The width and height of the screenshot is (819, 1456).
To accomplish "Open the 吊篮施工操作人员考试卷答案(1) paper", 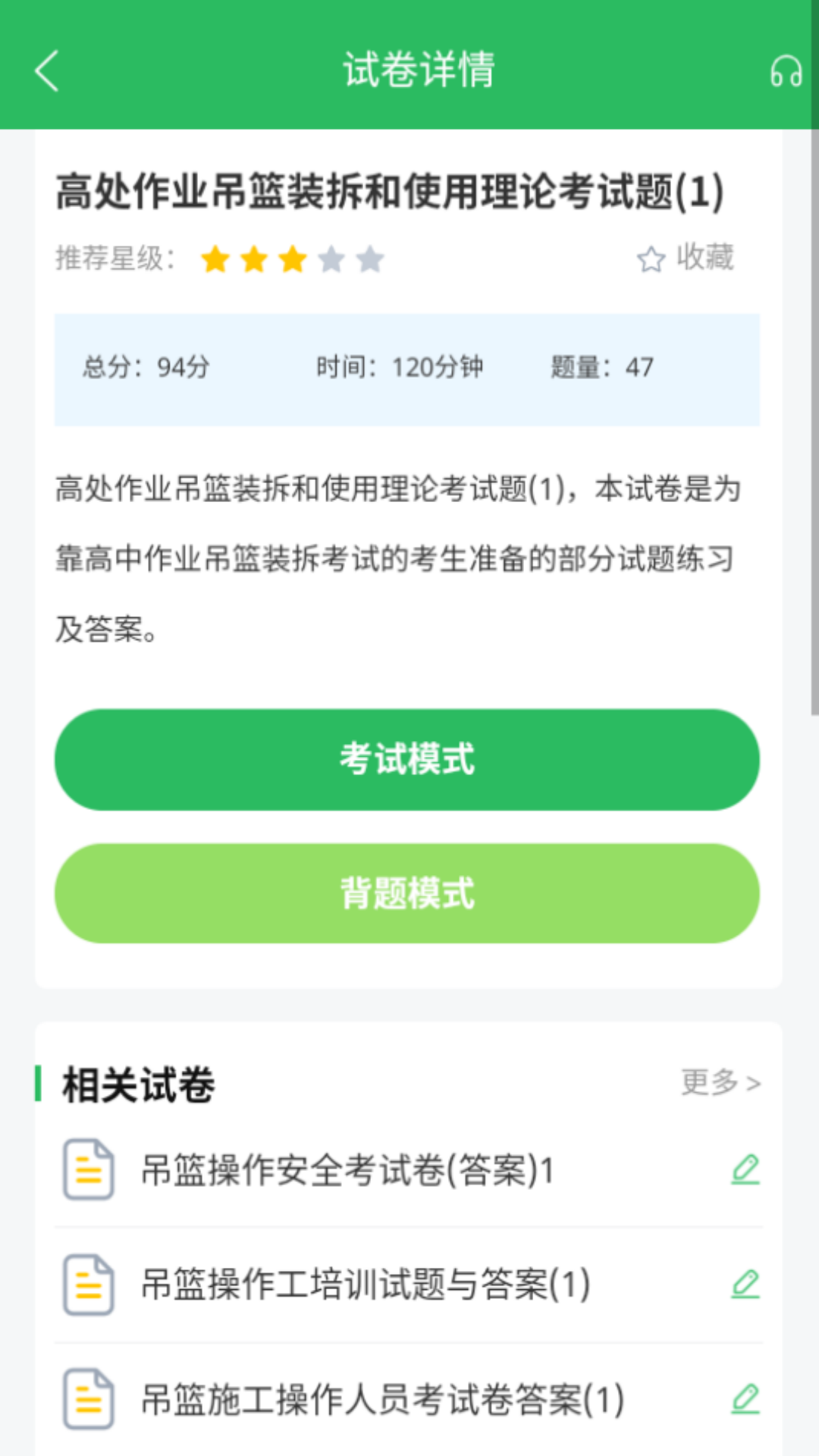I will (x=382, y=1399).
